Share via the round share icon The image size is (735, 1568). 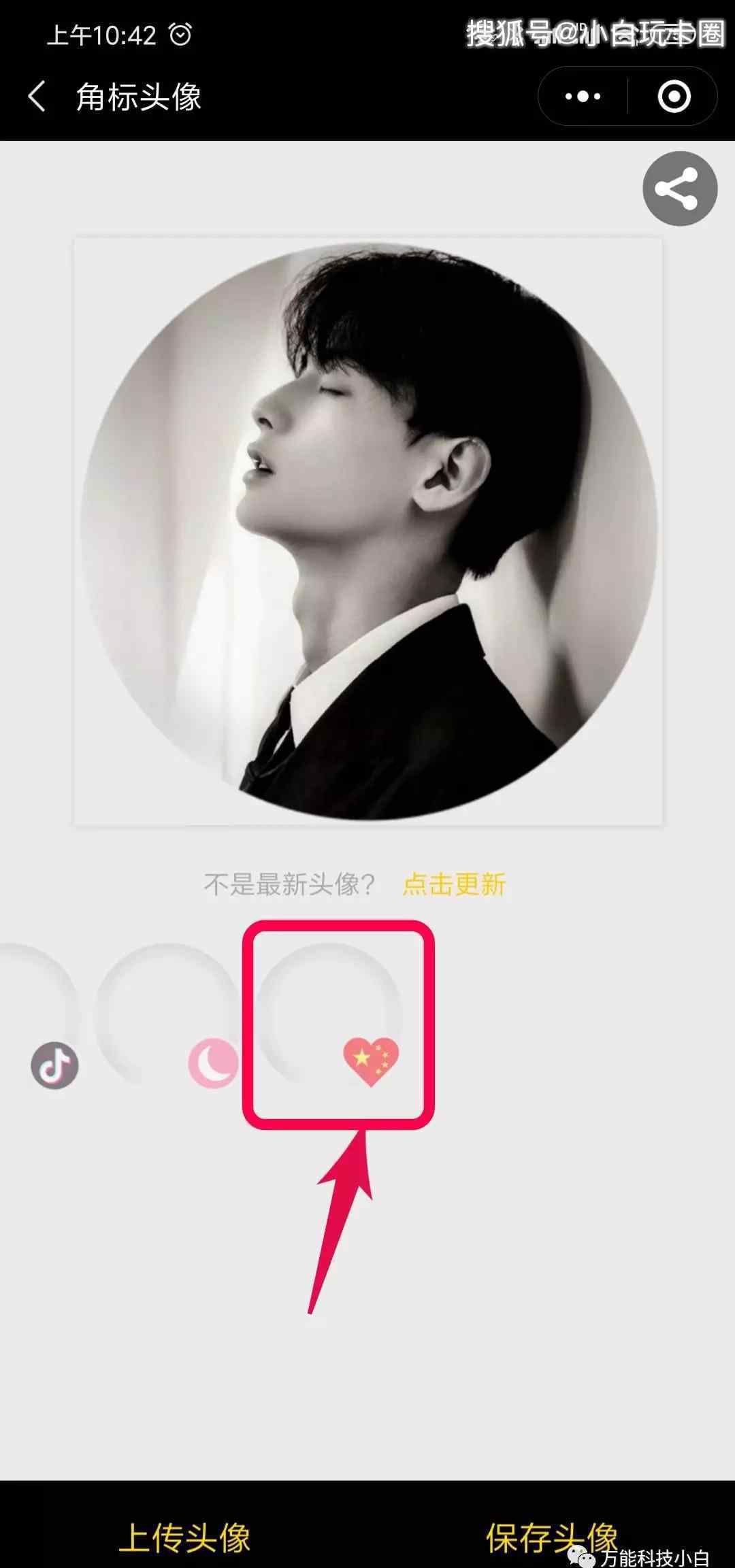[679, 188]
